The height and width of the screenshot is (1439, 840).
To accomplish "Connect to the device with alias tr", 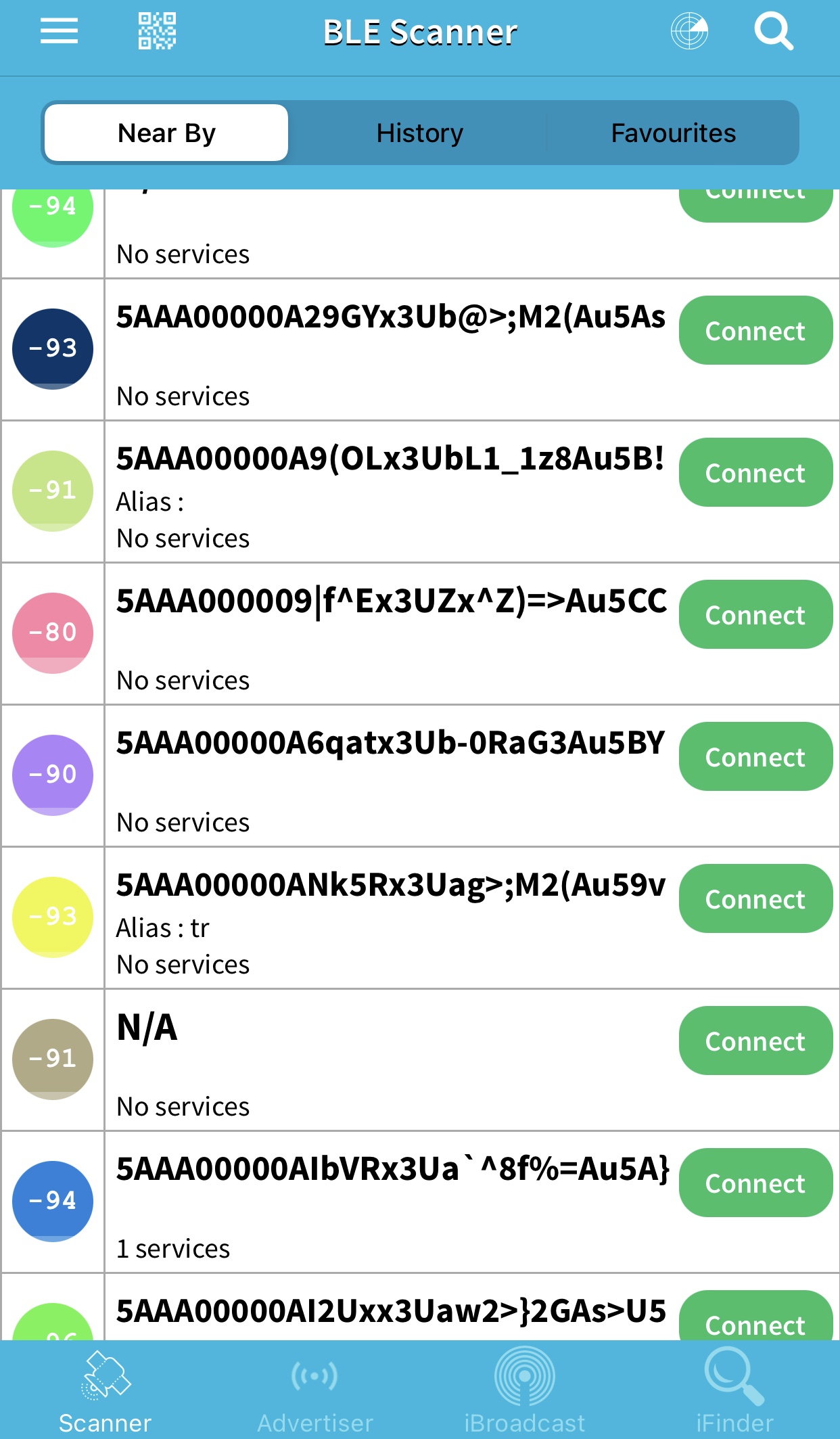I will 755,898.
